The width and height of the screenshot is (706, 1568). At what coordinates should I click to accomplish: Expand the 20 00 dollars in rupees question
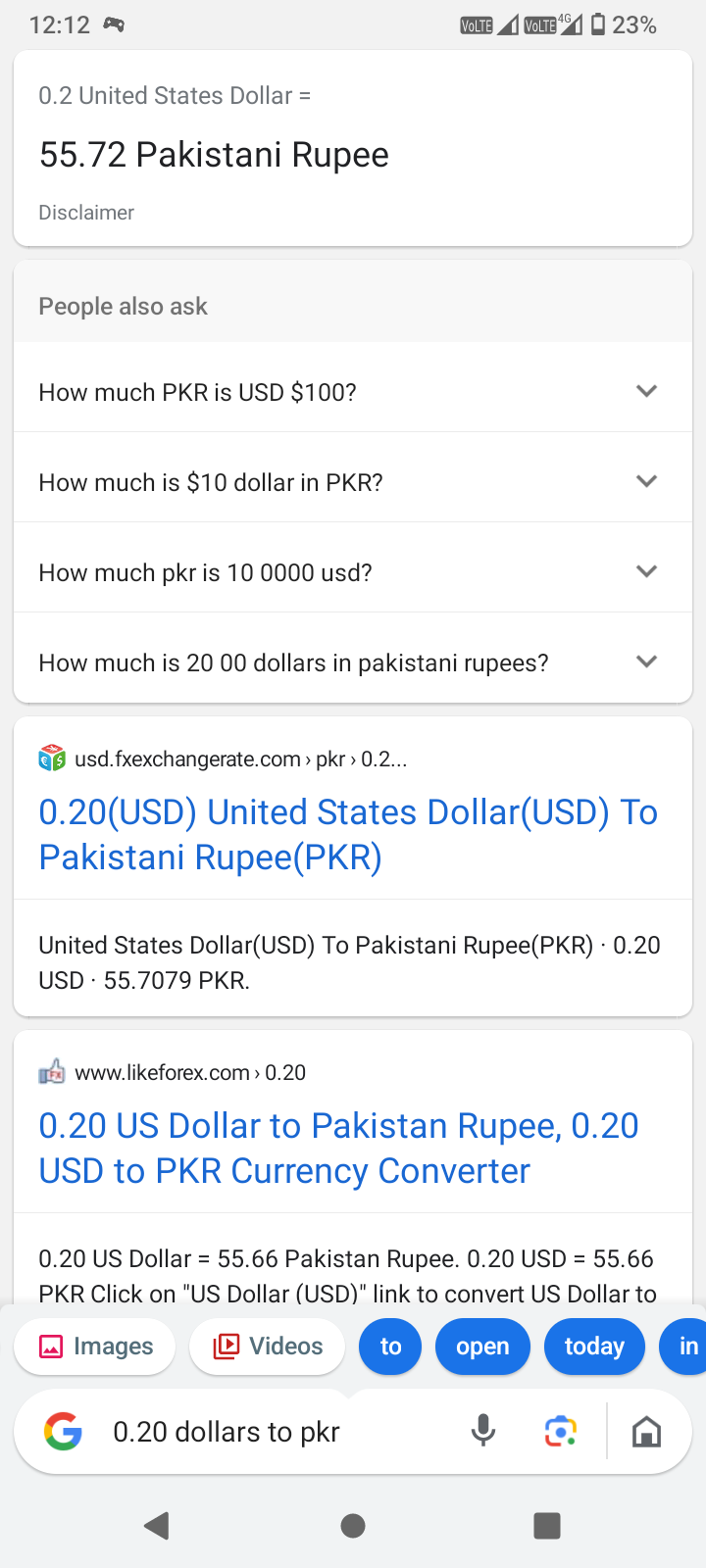[x=353, y=661]
